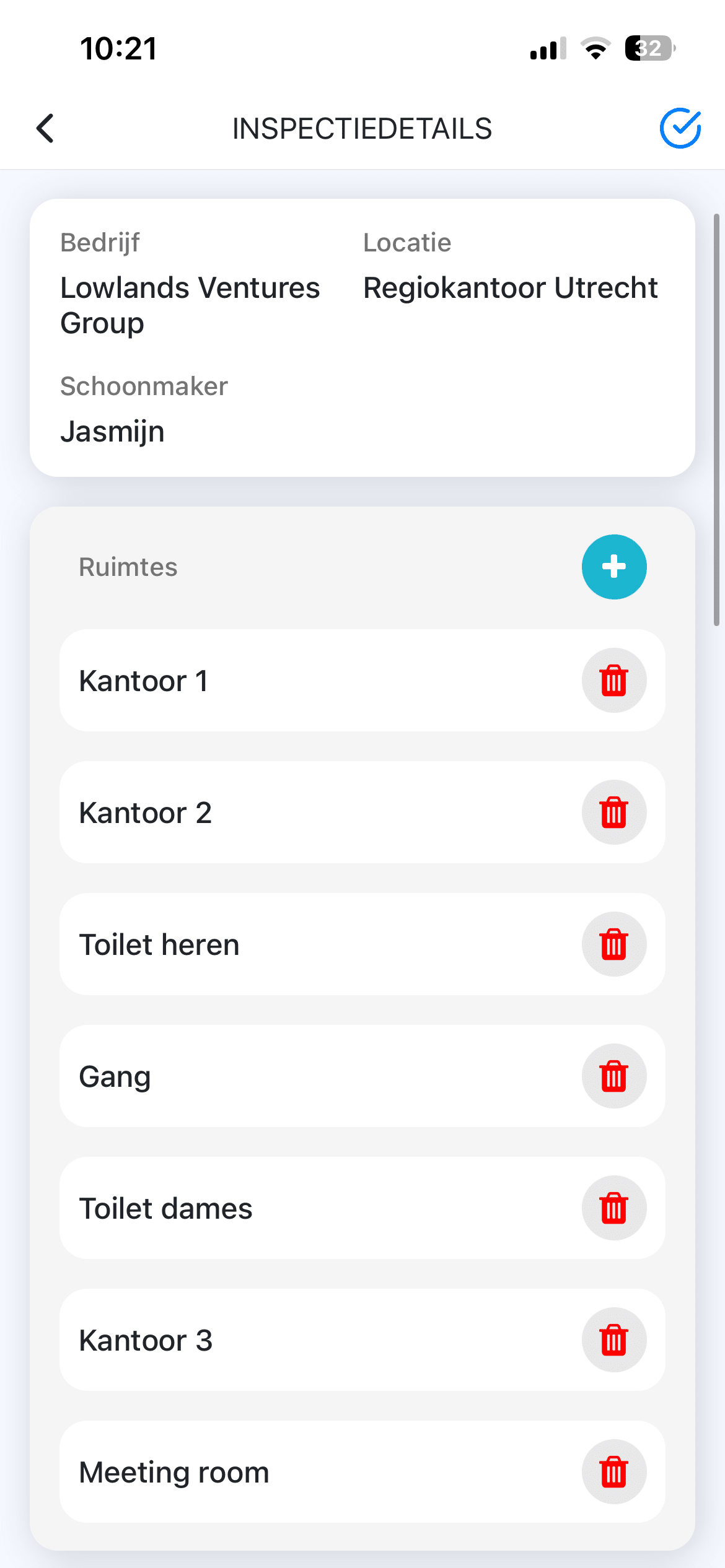Screen dimensions: 725x1568
Task: Tap the Ruimtes section header
Action: 128,567
